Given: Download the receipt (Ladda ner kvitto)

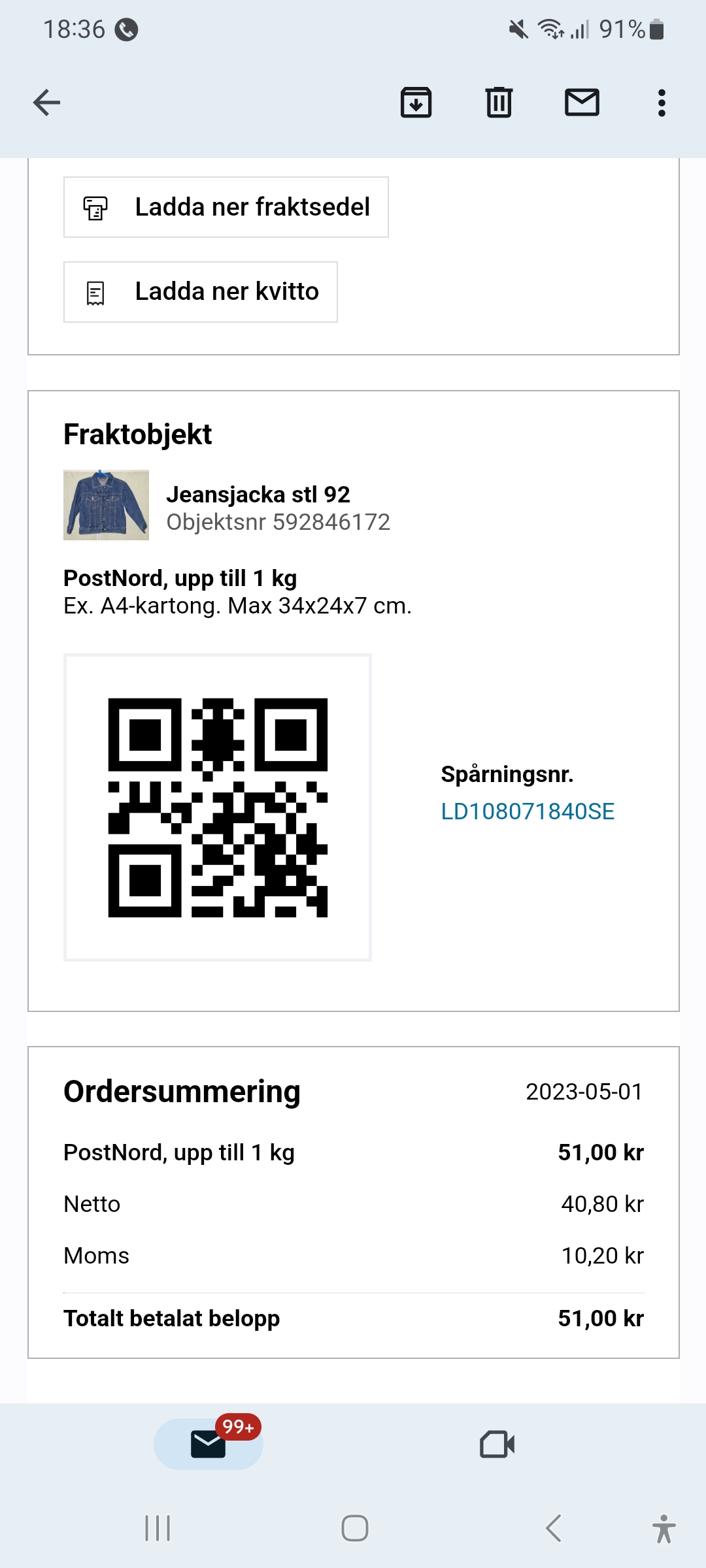Looking at the screenshot, I should pyautogui.click(x=201, y=292).
